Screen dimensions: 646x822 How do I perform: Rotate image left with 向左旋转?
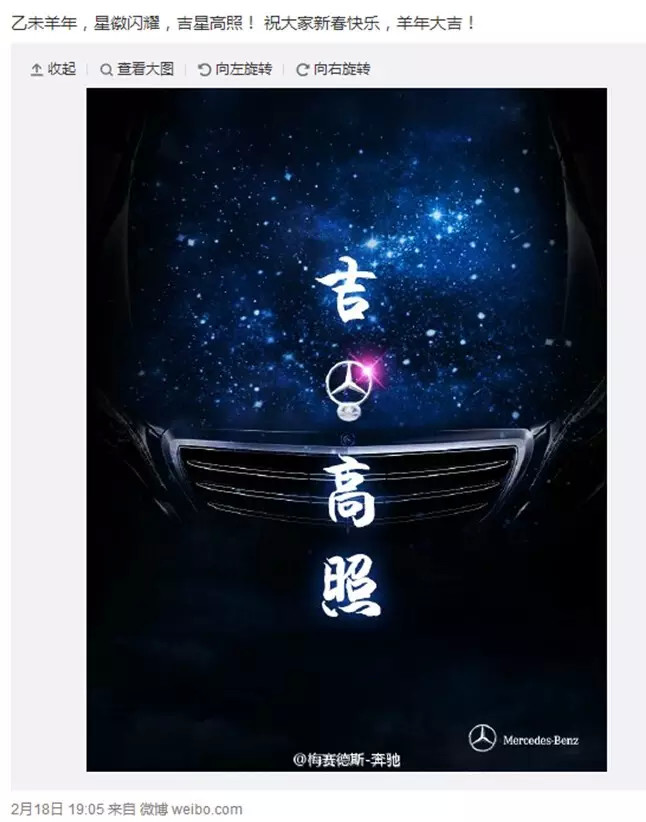coord(235,69)
